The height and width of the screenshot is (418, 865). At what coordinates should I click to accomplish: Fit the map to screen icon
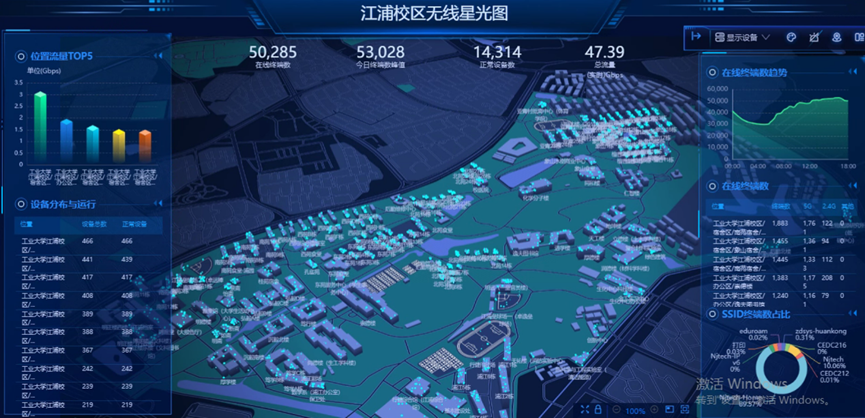[685, 410]
